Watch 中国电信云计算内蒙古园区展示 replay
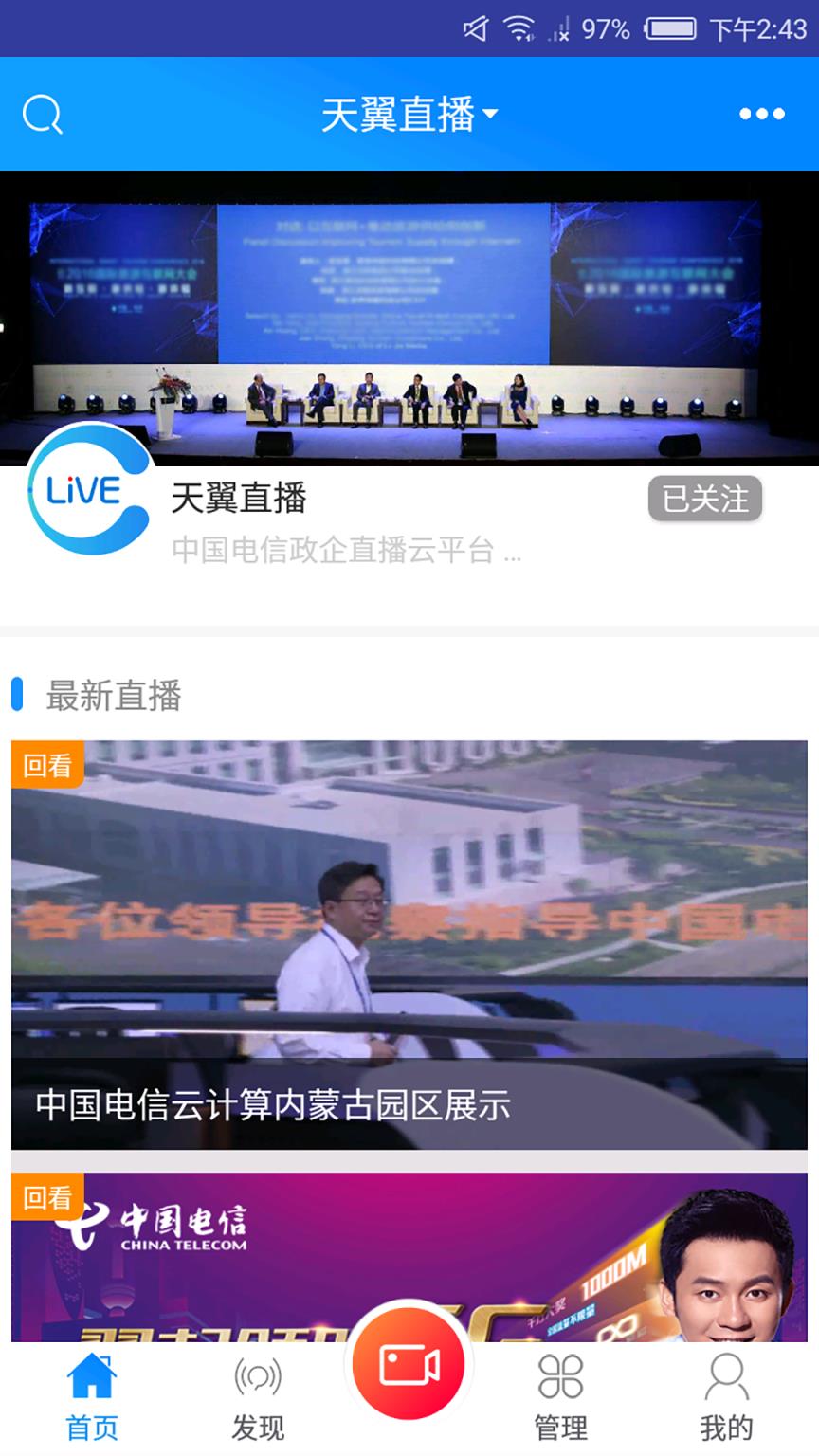This screenshot has width=819, height=1456. pyautogui.click(x=409, y=944)
